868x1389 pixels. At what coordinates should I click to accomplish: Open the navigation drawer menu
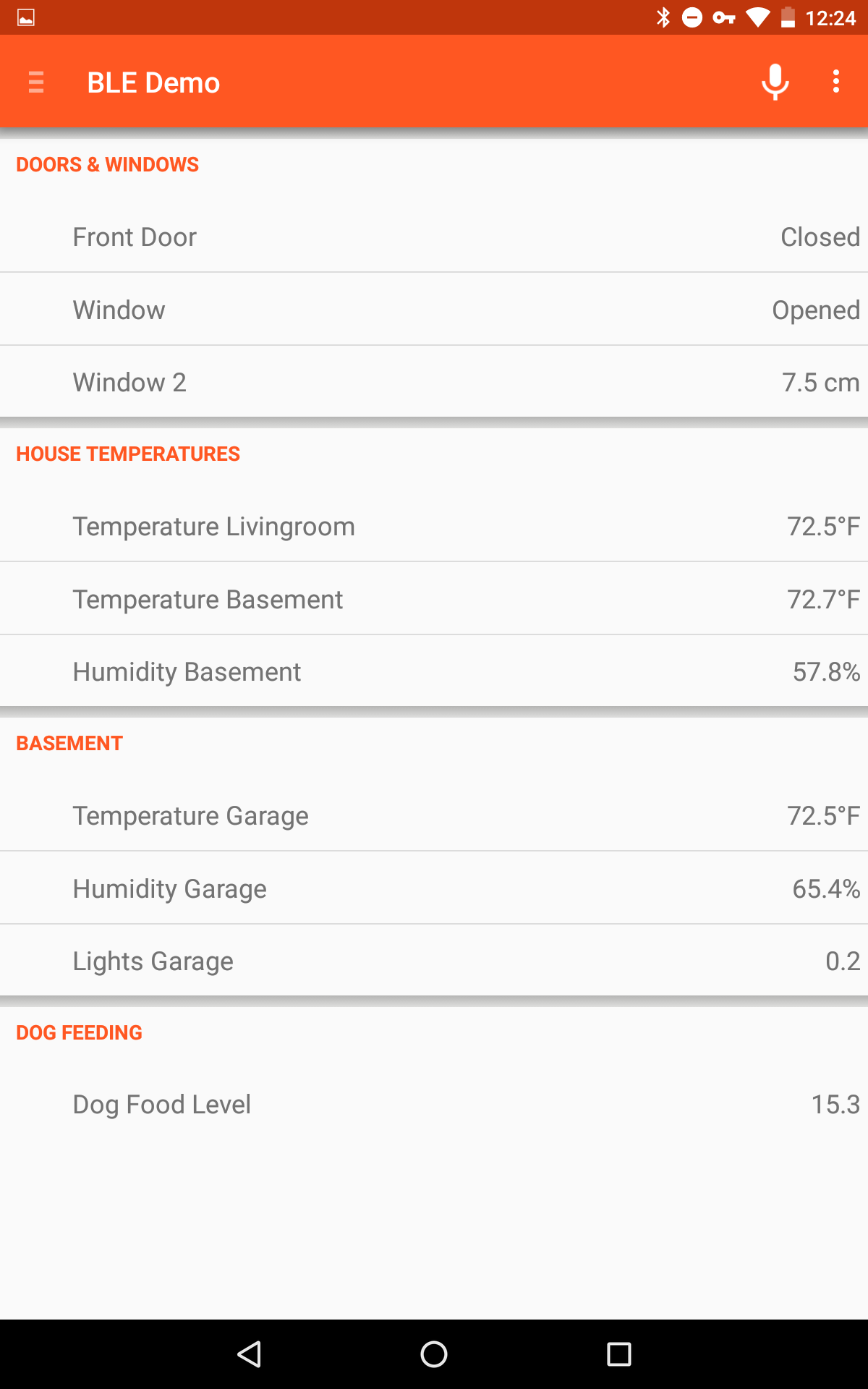coord(35,81)
